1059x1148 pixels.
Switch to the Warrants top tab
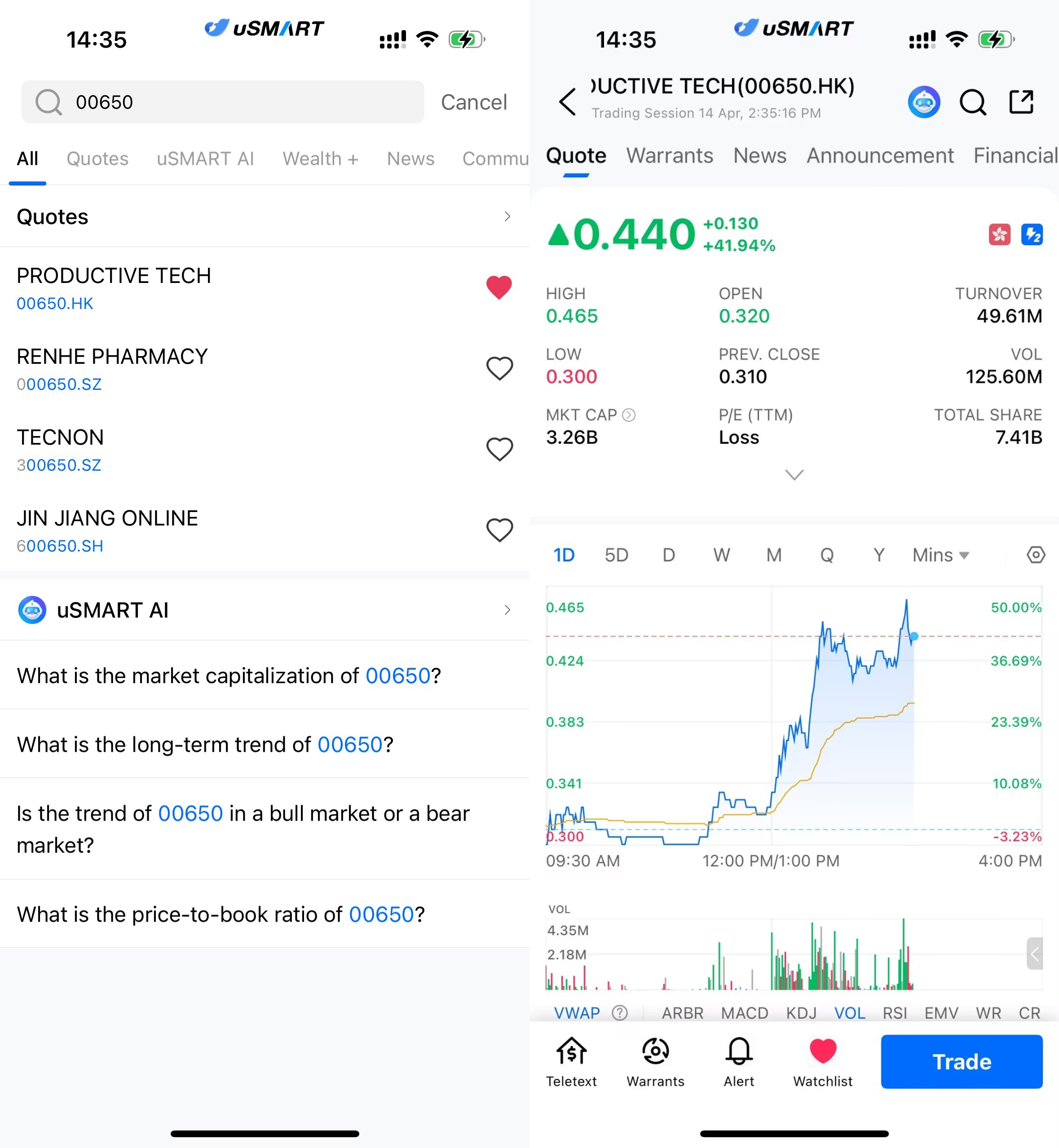(x=669, y=156)
